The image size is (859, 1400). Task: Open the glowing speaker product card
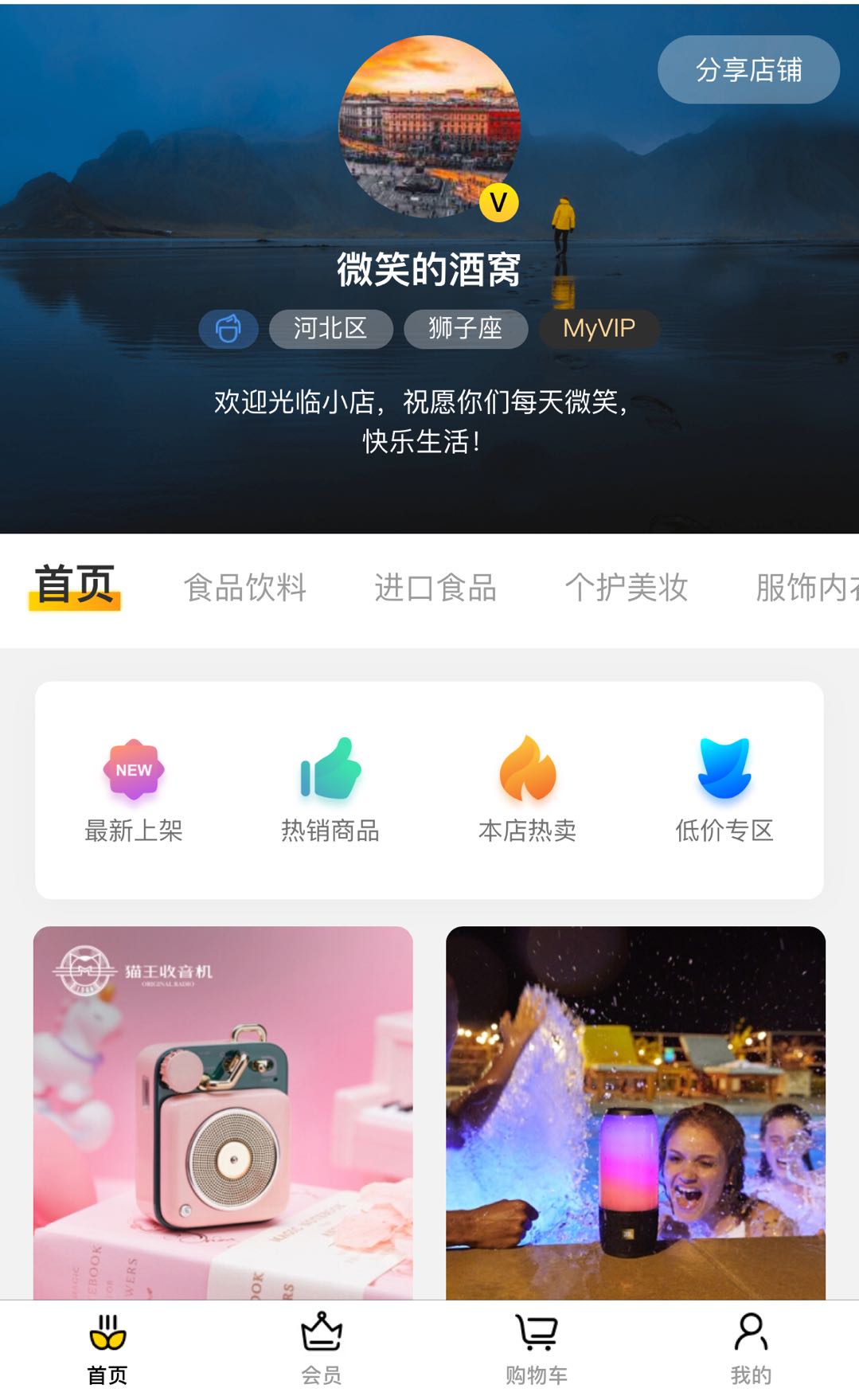click(635, 1113)
